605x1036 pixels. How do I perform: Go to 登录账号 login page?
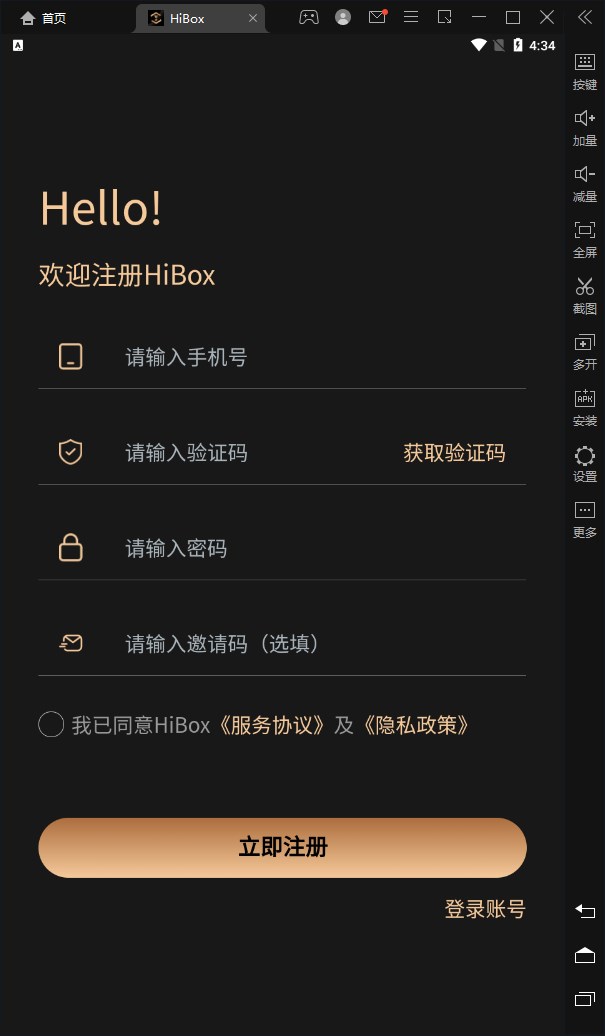(484, 909)
